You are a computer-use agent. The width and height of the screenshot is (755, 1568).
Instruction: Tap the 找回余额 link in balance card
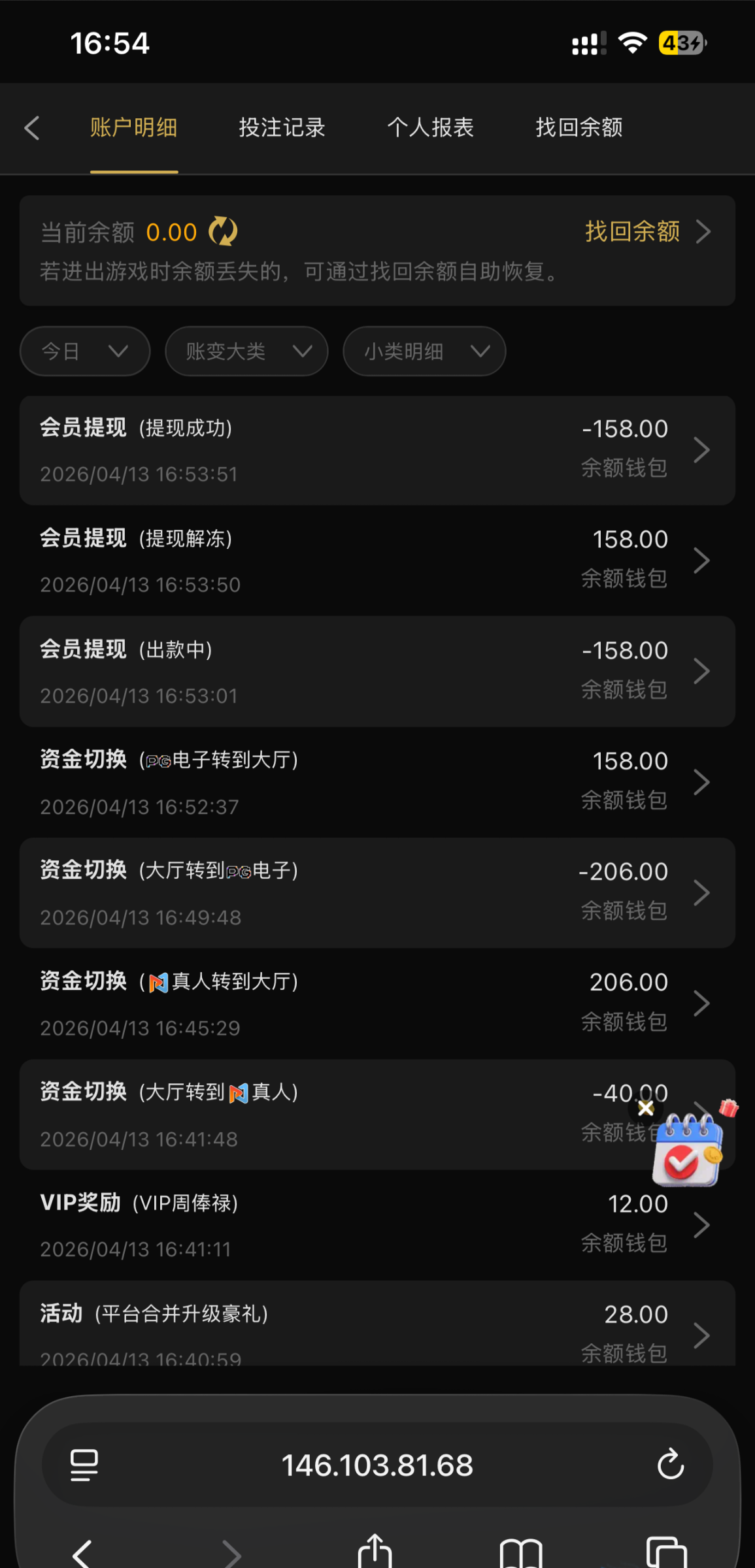click(x=646, y=232)
